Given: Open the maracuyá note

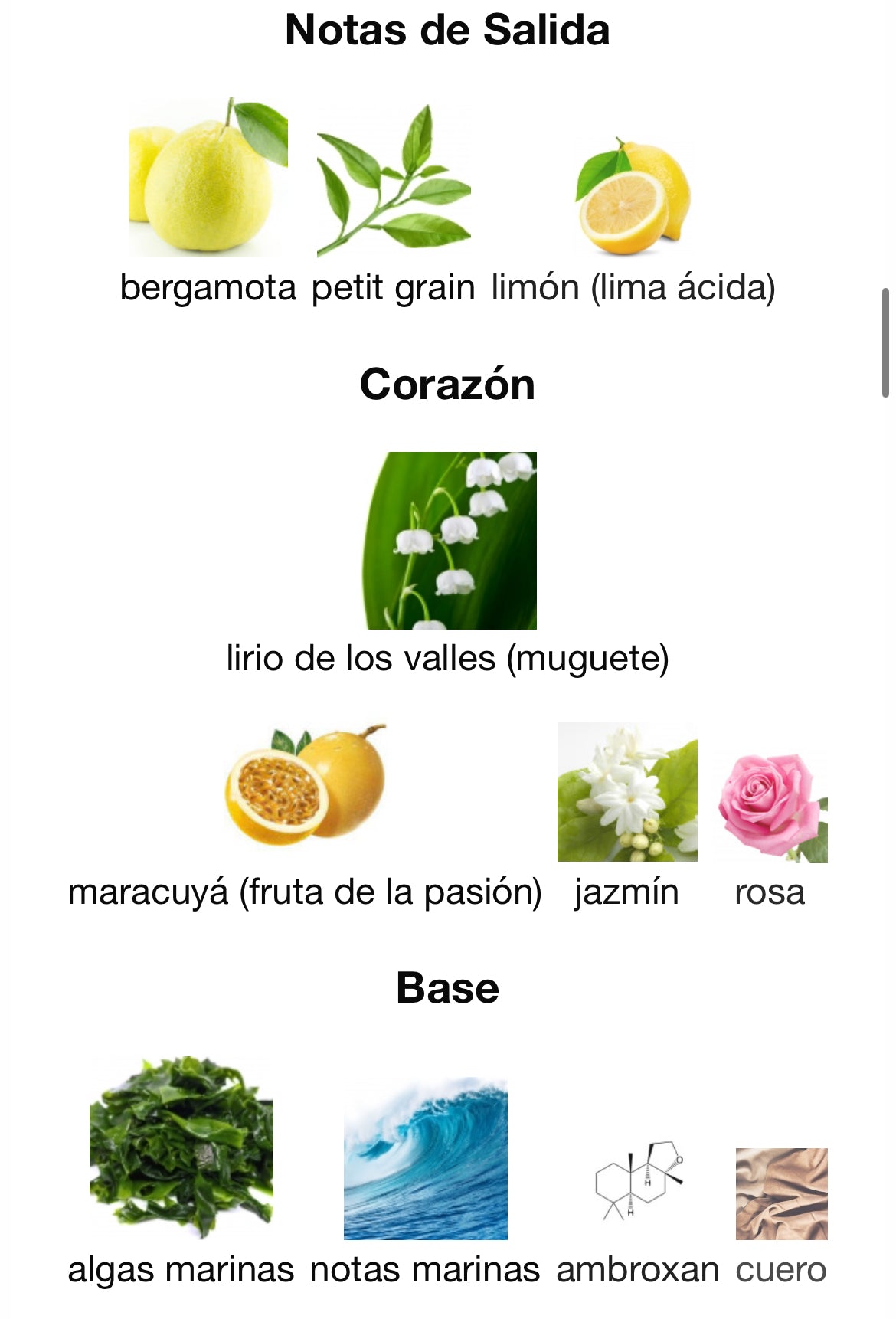Looking at the screenshot, I should click(x=305, y=785).
